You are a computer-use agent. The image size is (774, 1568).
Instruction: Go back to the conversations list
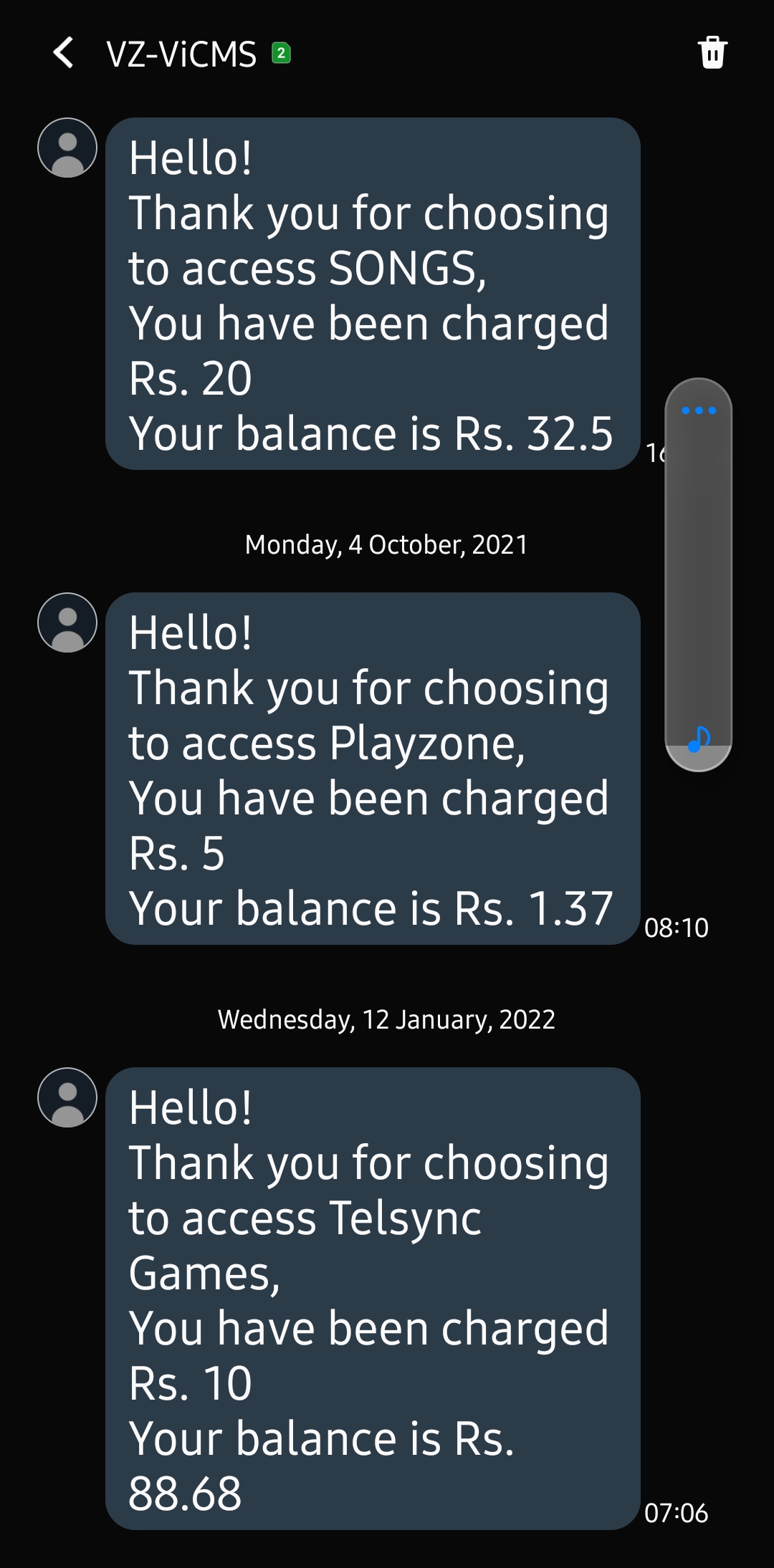[x=64, y=53]
